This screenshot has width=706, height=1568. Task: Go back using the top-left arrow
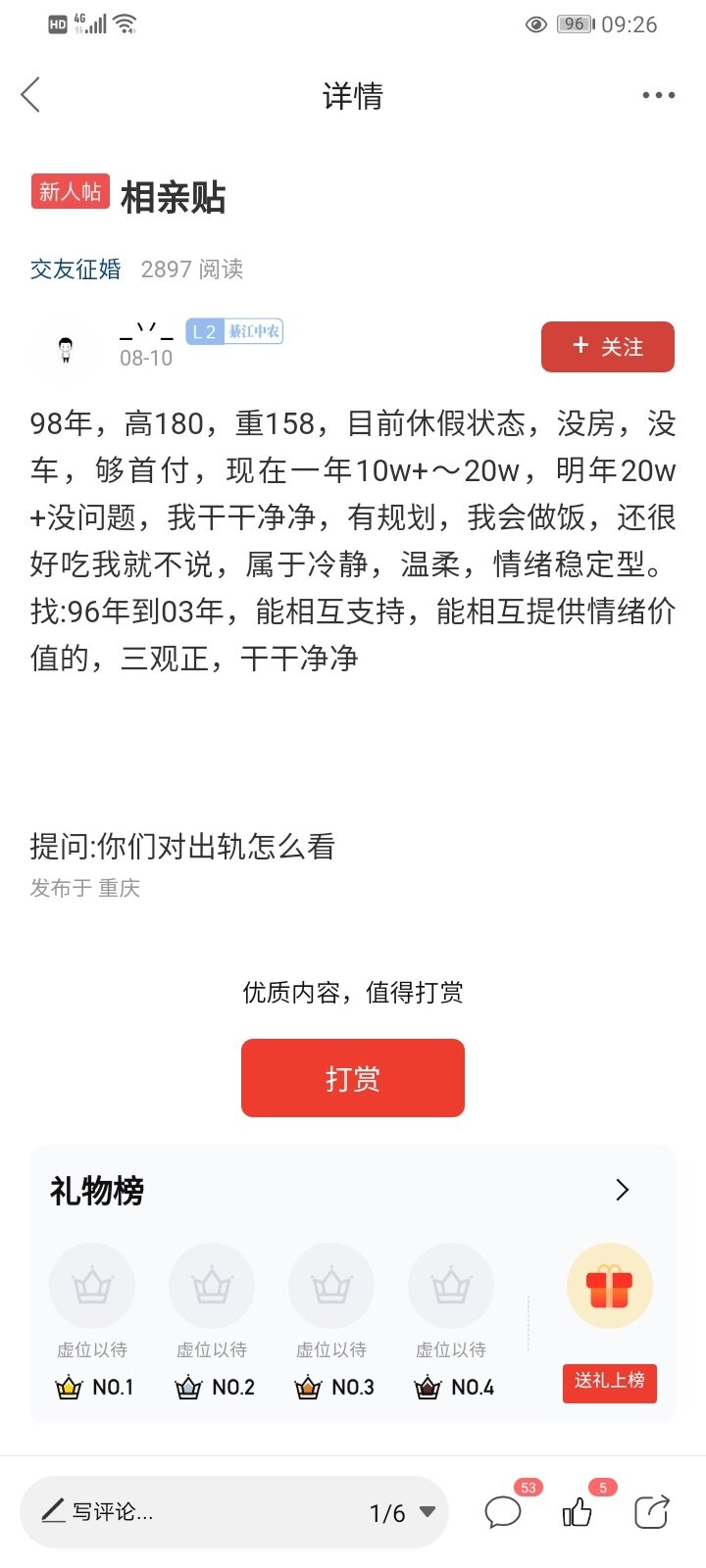point(31,95)
